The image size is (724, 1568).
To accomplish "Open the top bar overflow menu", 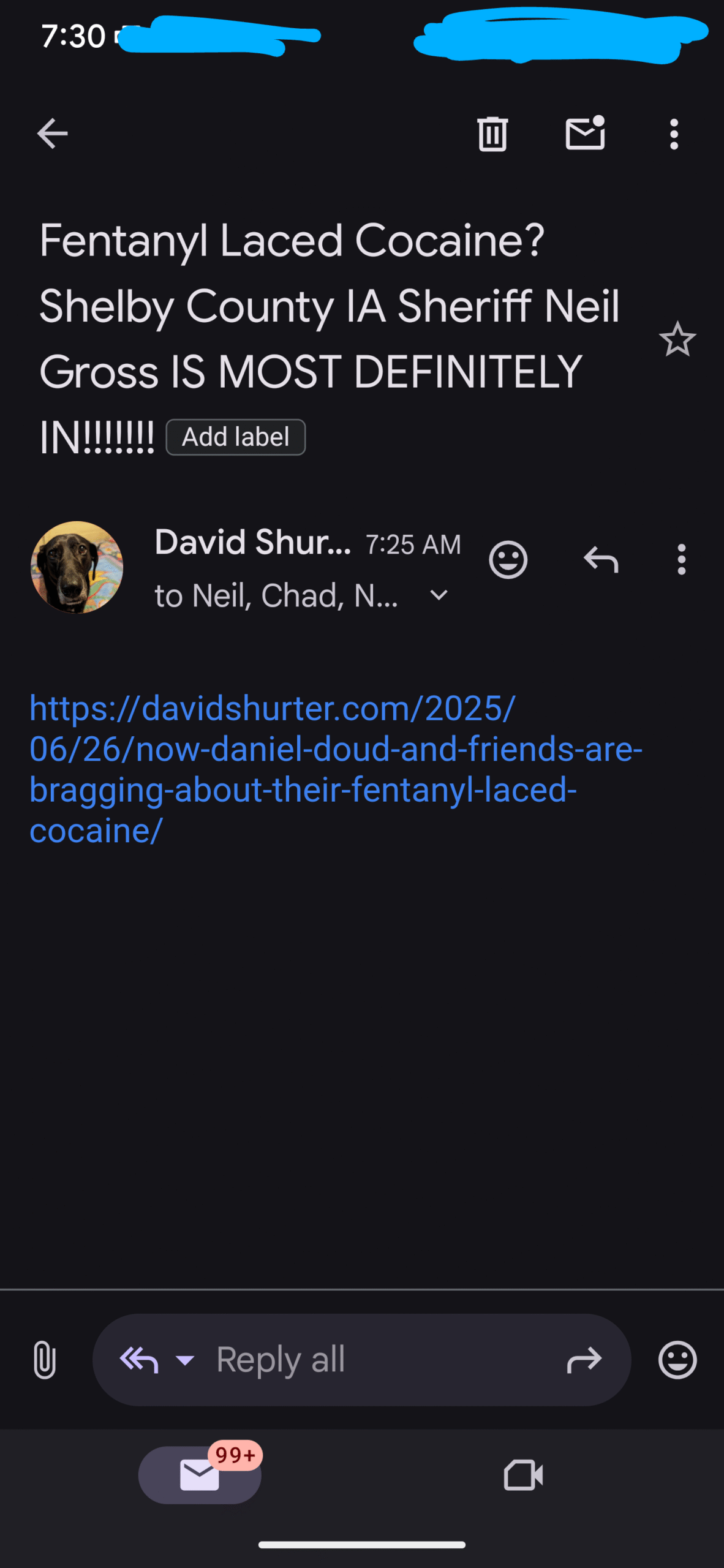I will (674, 134).
